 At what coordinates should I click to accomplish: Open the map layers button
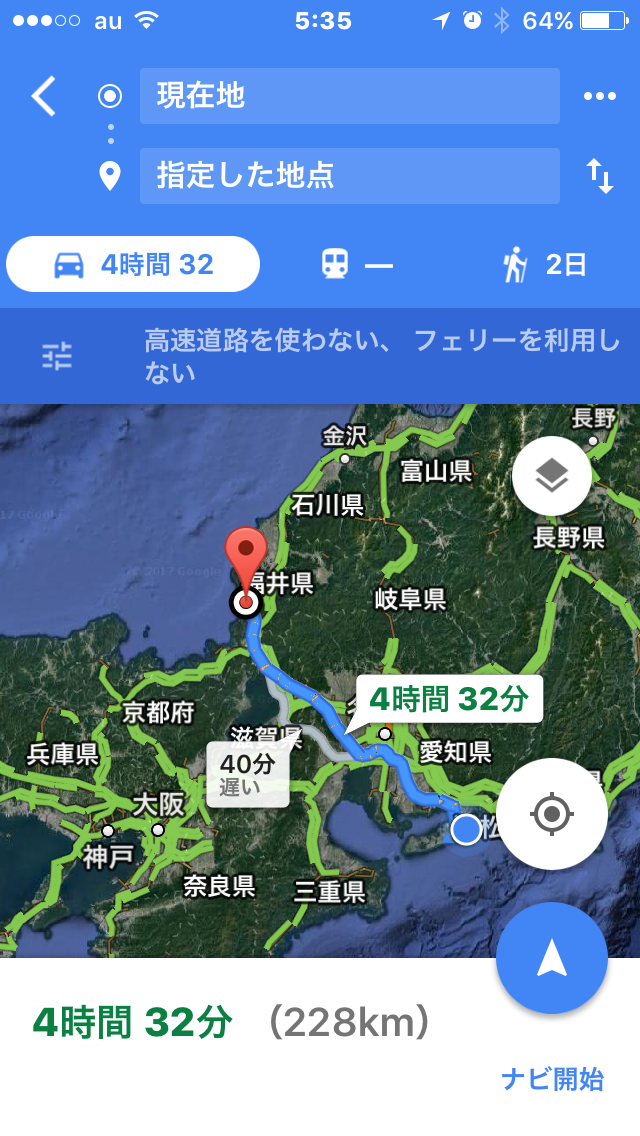point(552,476)
